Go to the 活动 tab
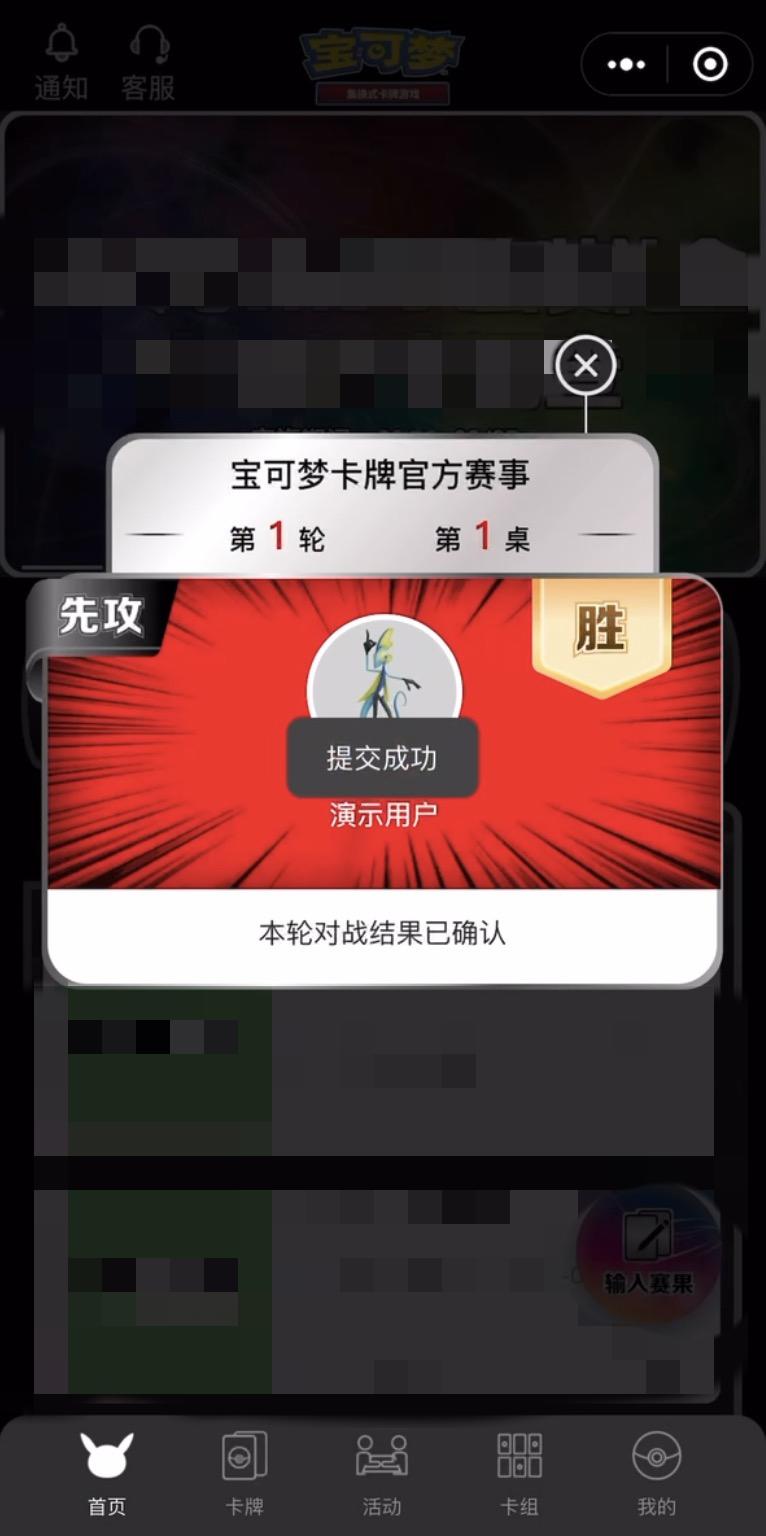 (x=382, y=1472)
